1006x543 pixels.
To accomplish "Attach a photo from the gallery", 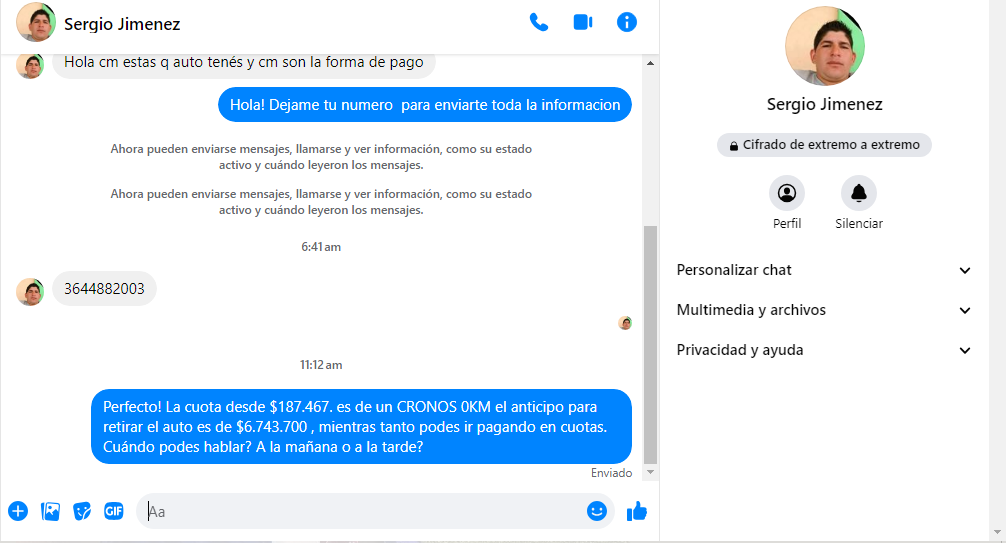I will pyautogui.click(x=50, y=511).
